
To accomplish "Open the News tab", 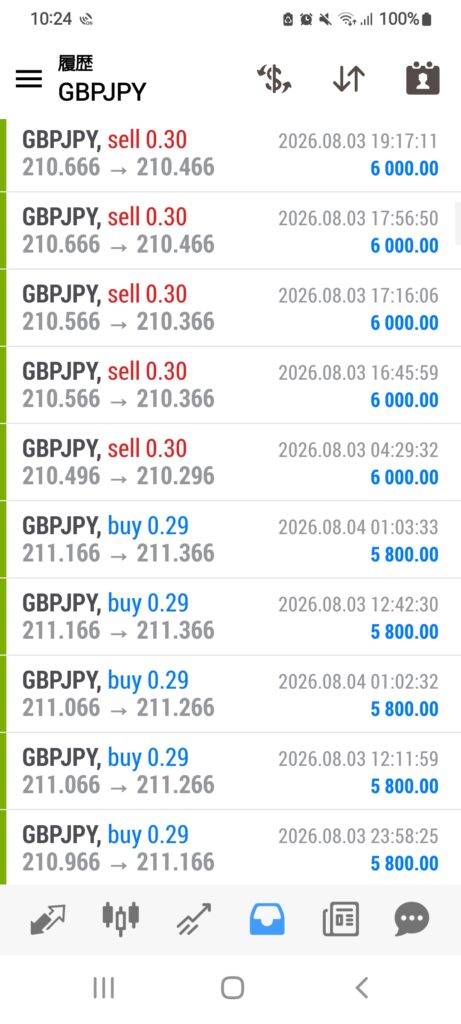I will tap(340, 920).
